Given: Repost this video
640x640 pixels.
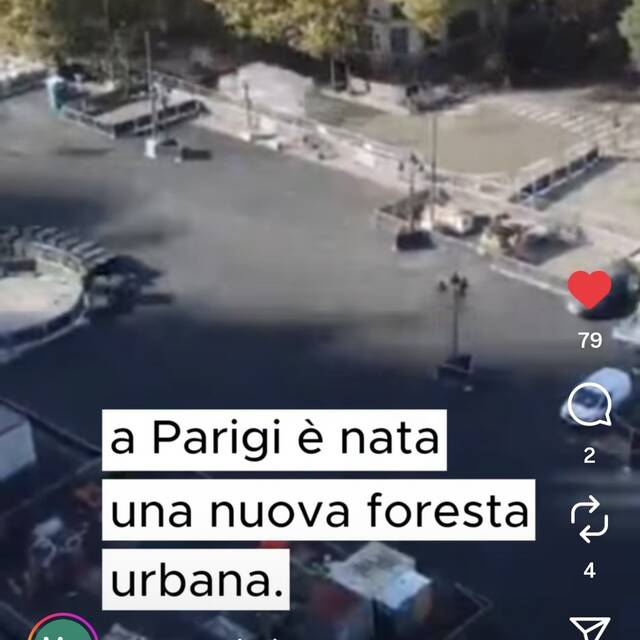Looking at the screenshot, I should [589, 520].
